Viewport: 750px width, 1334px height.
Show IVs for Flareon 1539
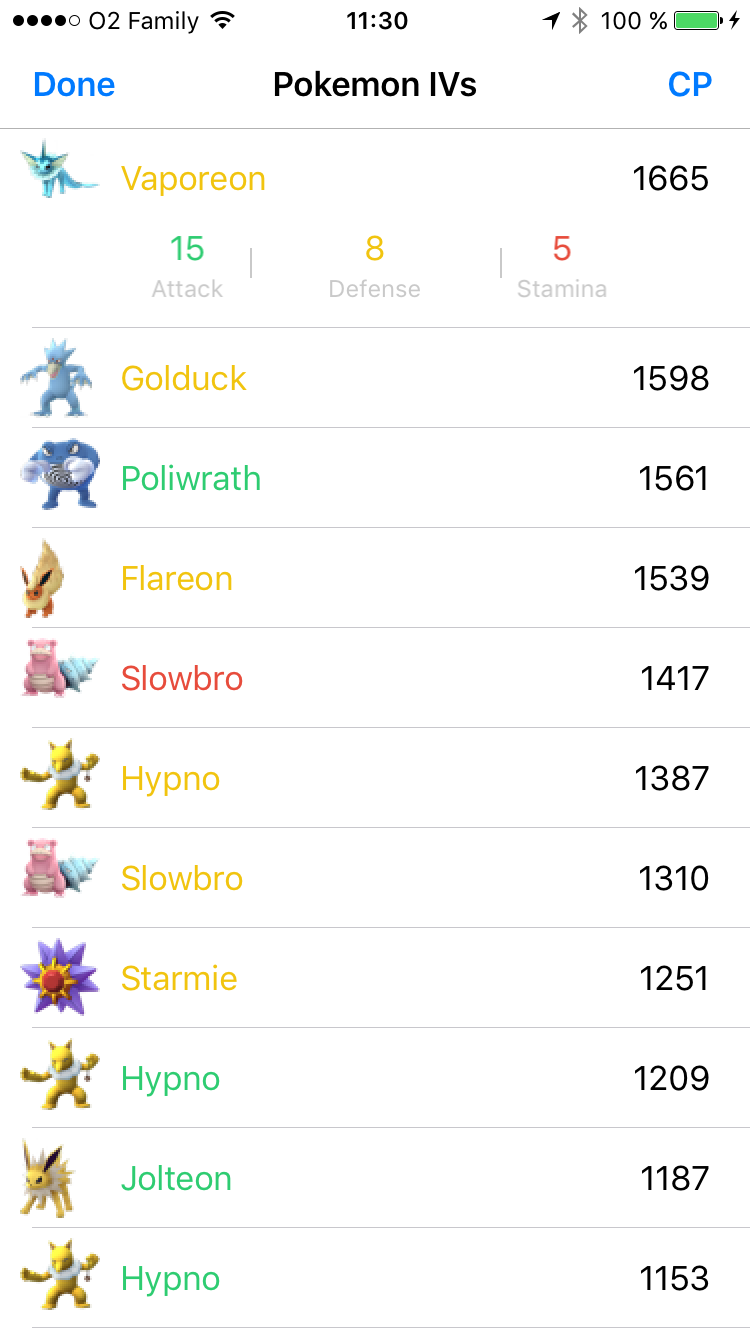click(x=375, y=578)
